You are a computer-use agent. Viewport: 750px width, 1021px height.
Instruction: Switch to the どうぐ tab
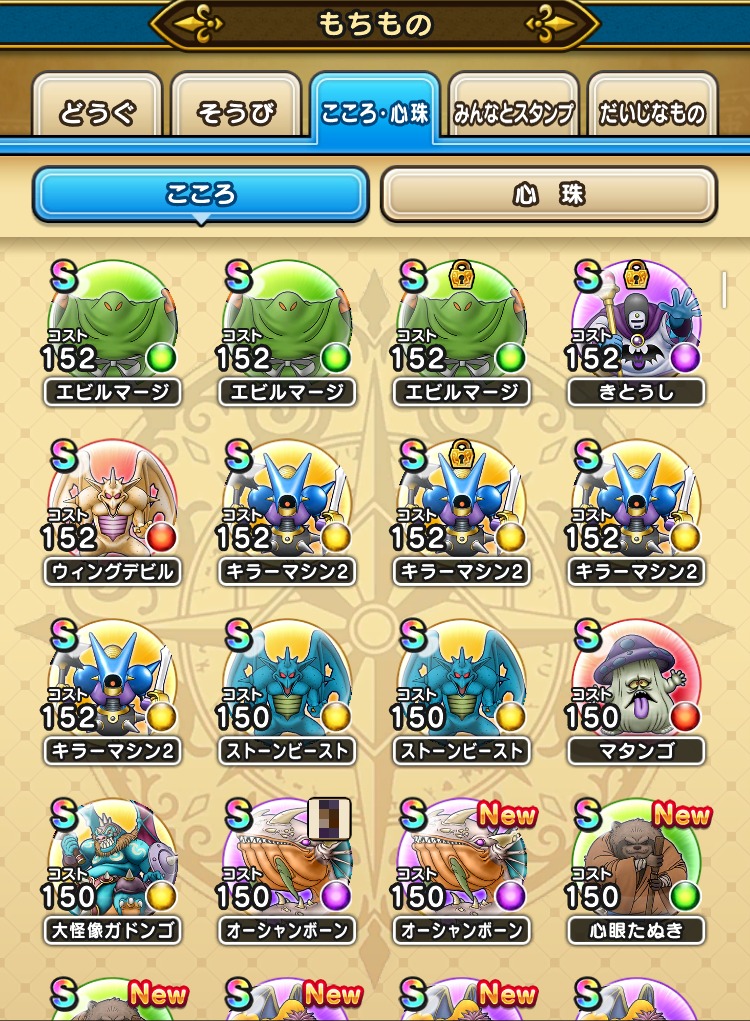[x=97, y=110]
